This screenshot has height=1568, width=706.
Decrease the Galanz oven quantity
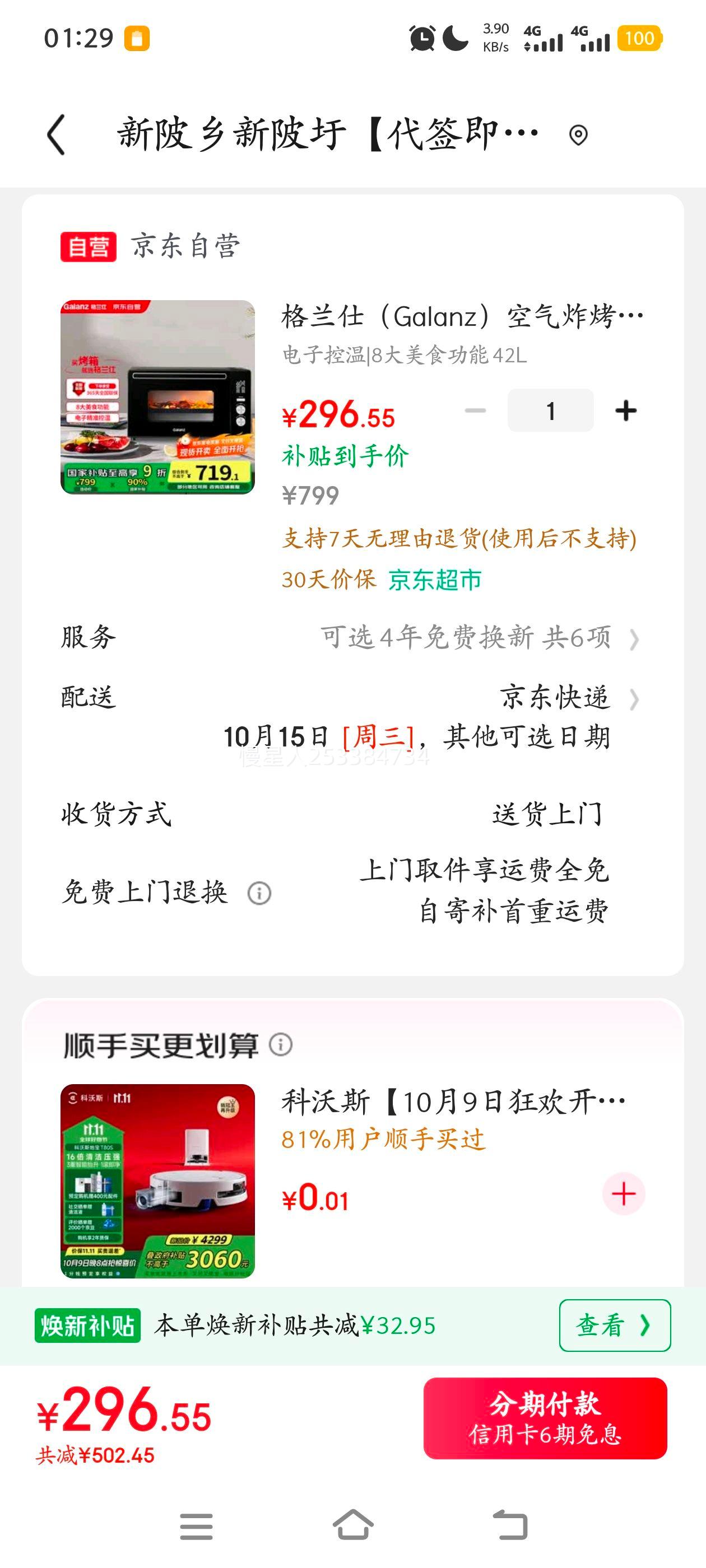coord(475,411)
